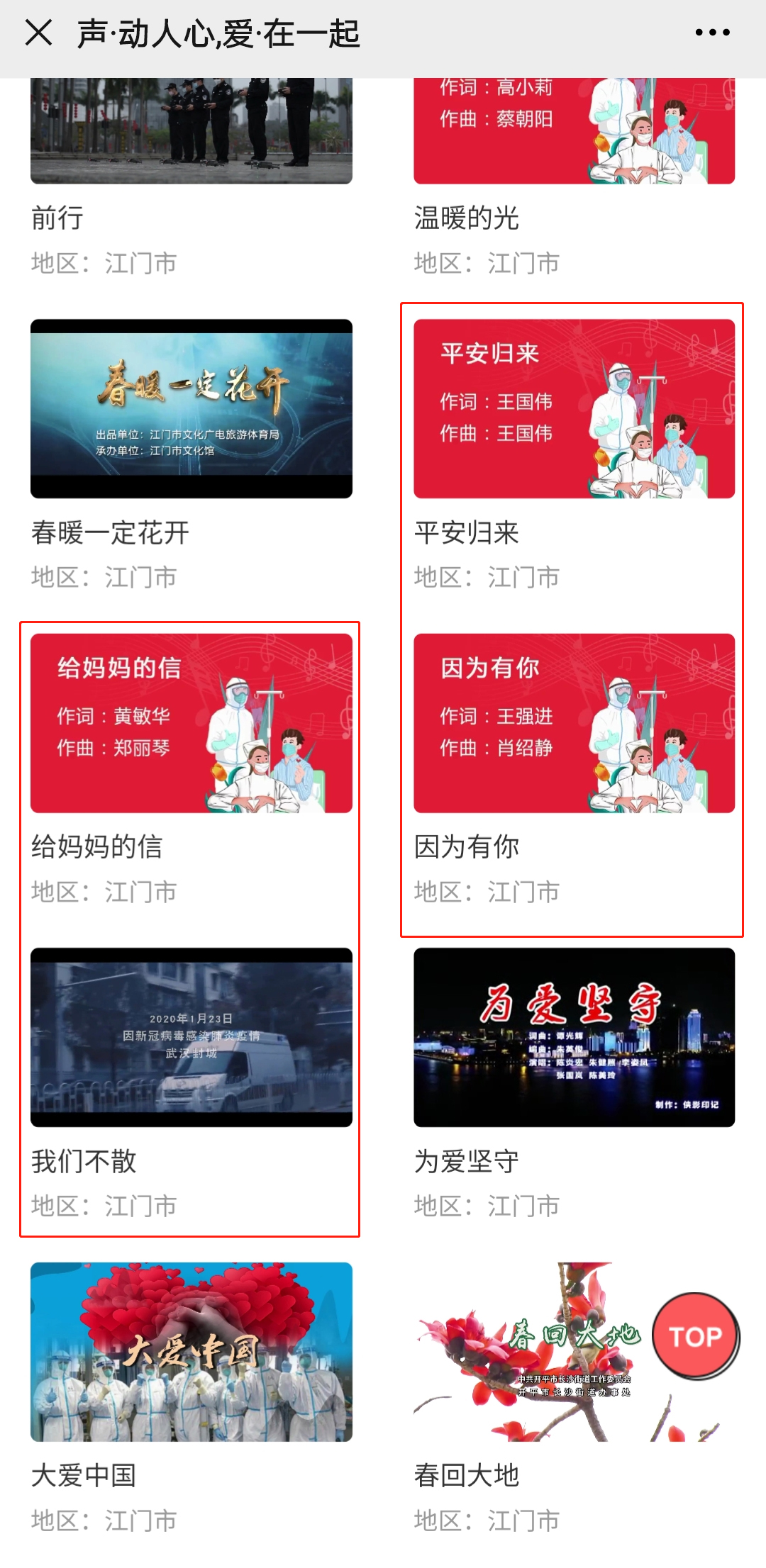Screen dimensions: 766x1568
Task: Tap the red TOP button
Action: coord(695,1336)
